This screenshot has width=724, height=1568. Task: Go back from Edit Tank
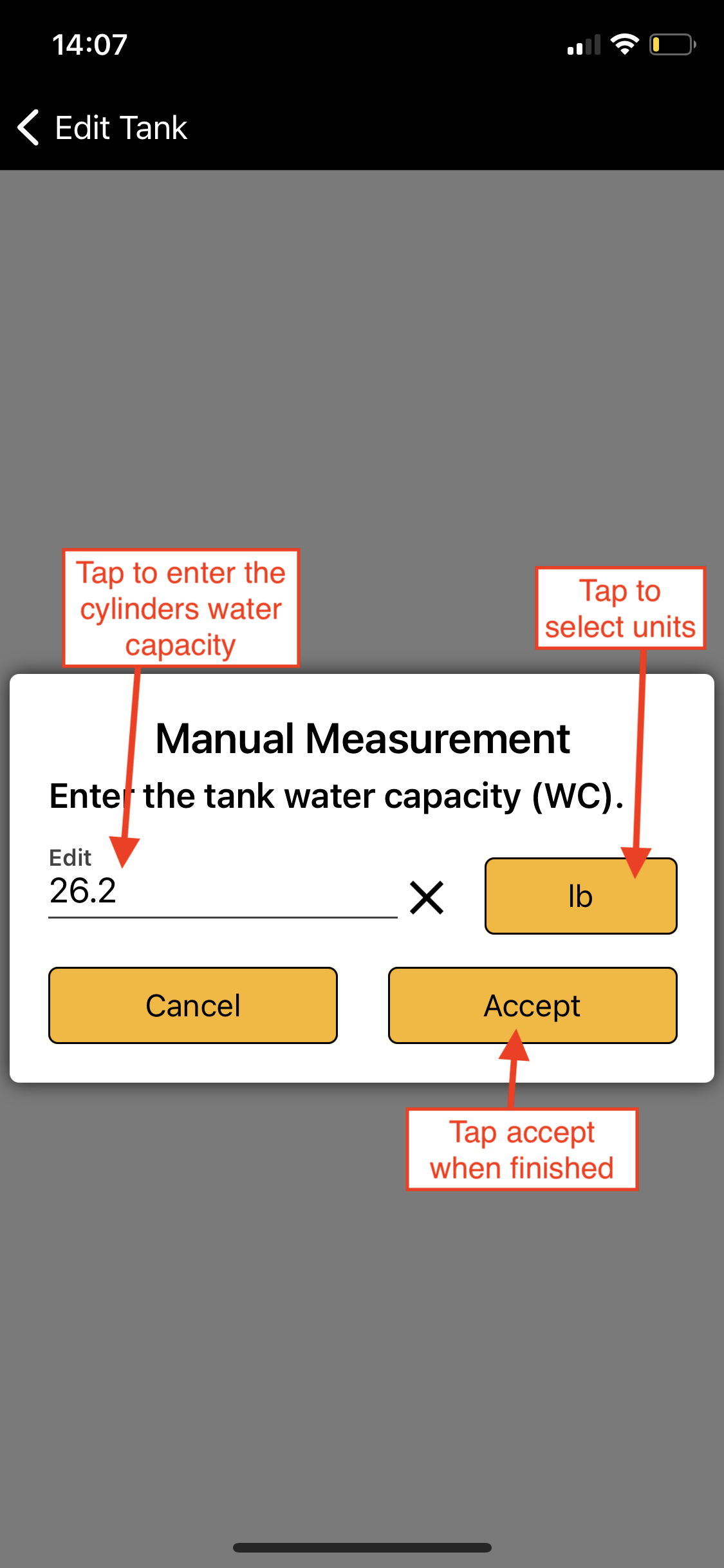29,127
